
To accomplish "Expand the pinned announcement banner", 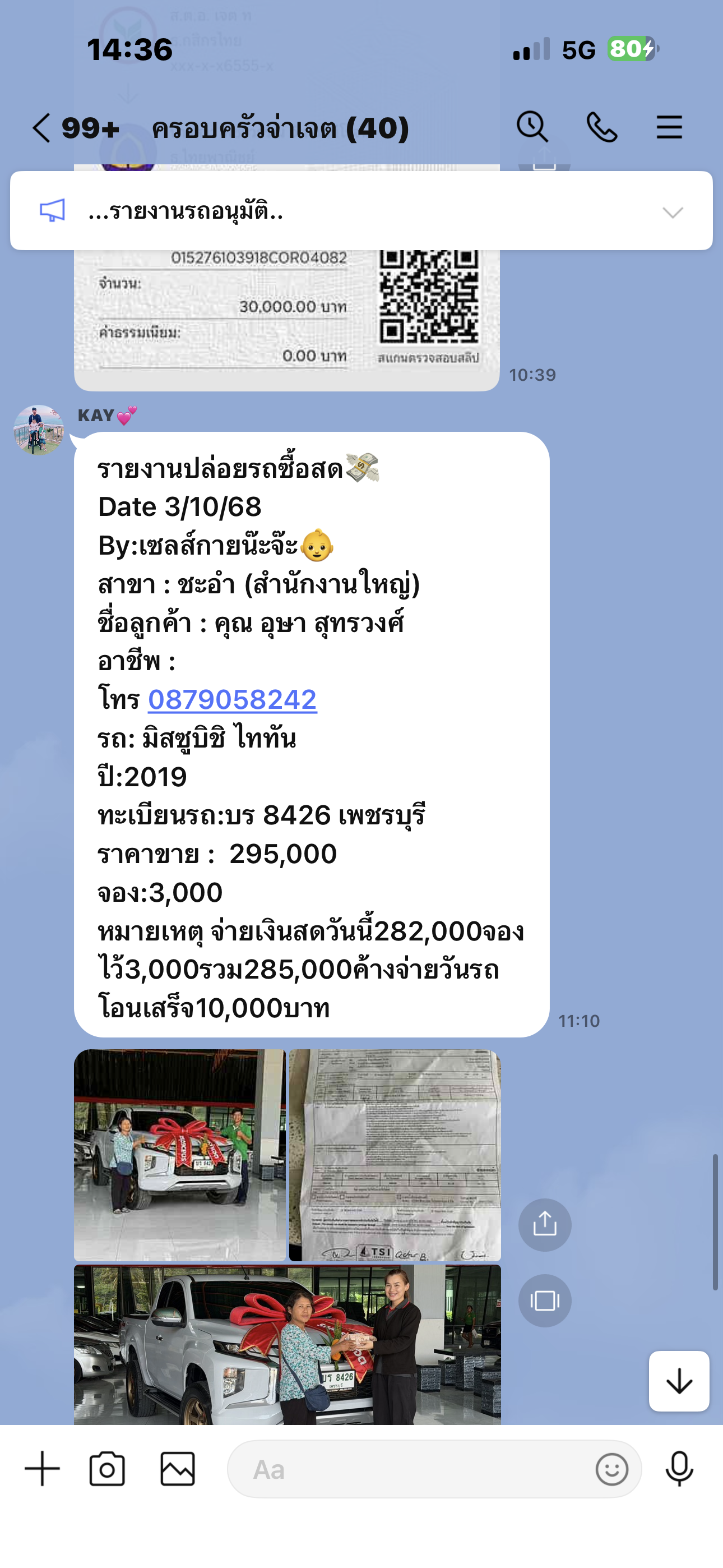I will pyautogui.click(x=673, y=212).
